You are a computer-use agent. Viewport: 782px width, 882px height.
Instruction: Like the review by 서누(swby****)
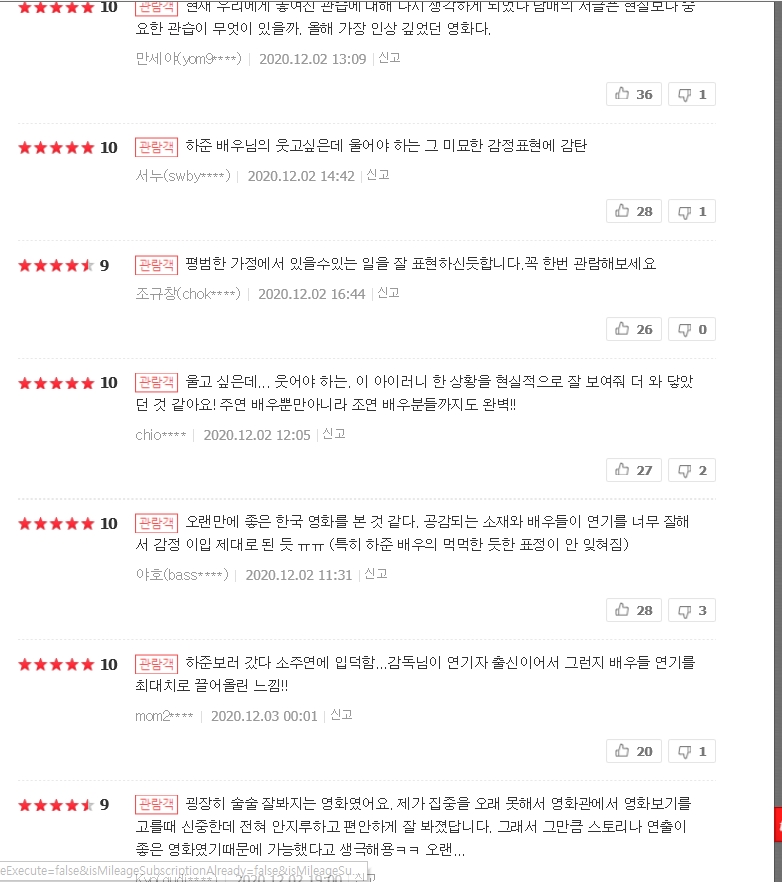pos(633,211)
